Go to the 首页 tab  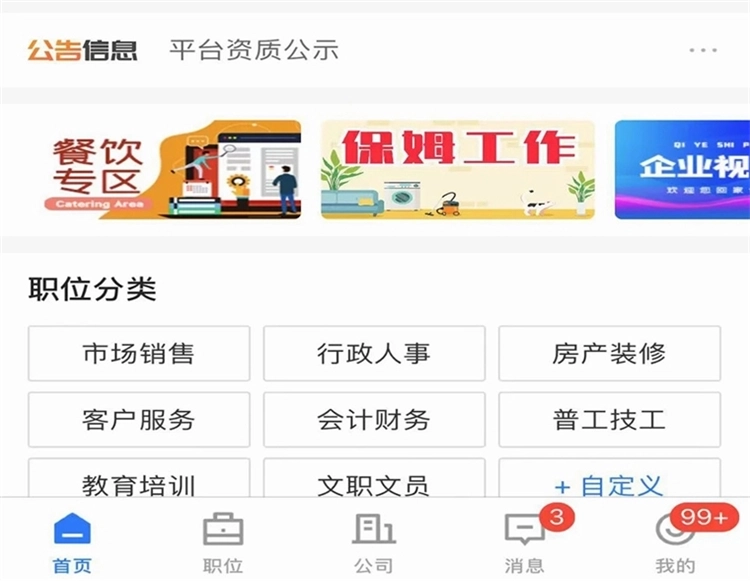(72, 542)
